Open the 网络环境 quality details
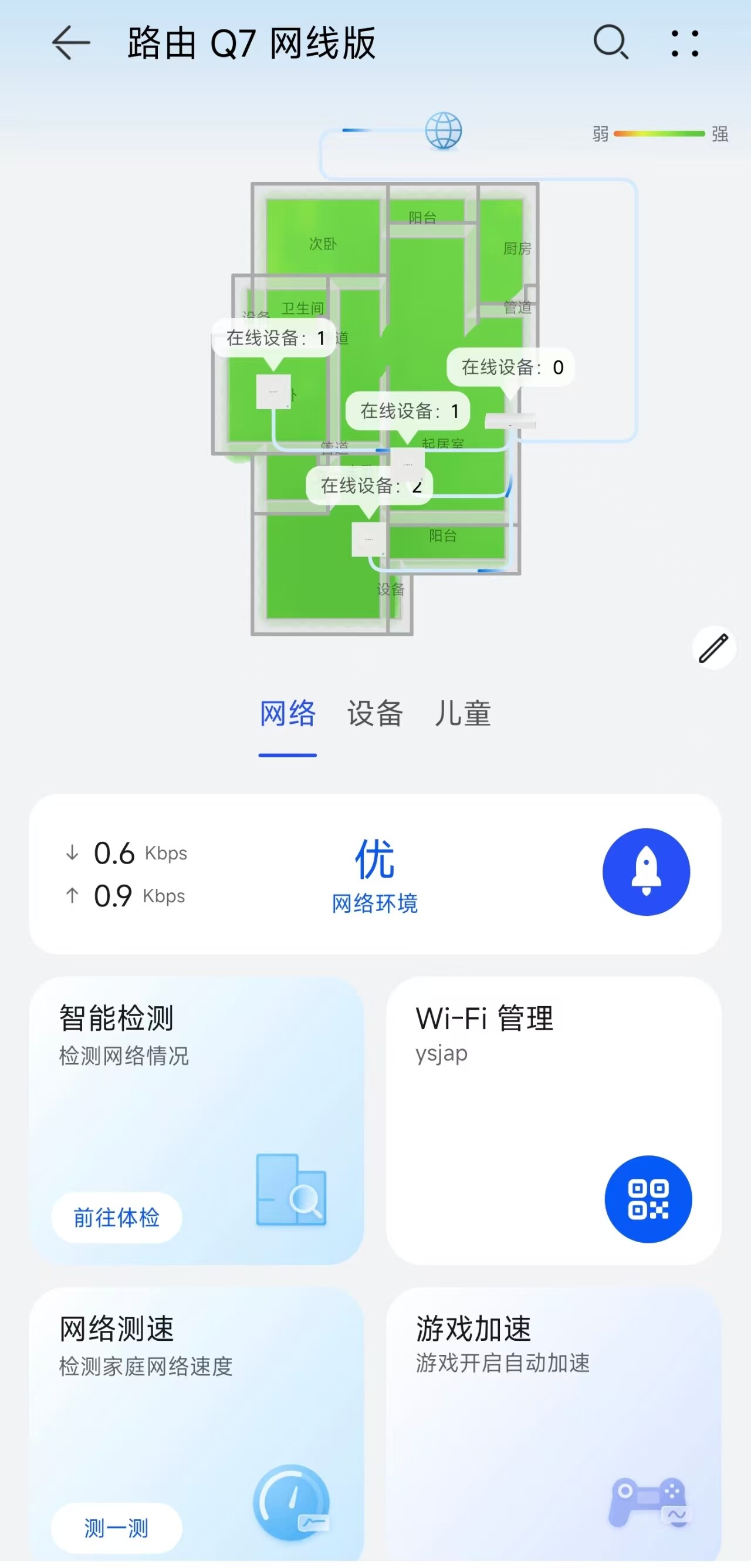 (x=374, y=875)
